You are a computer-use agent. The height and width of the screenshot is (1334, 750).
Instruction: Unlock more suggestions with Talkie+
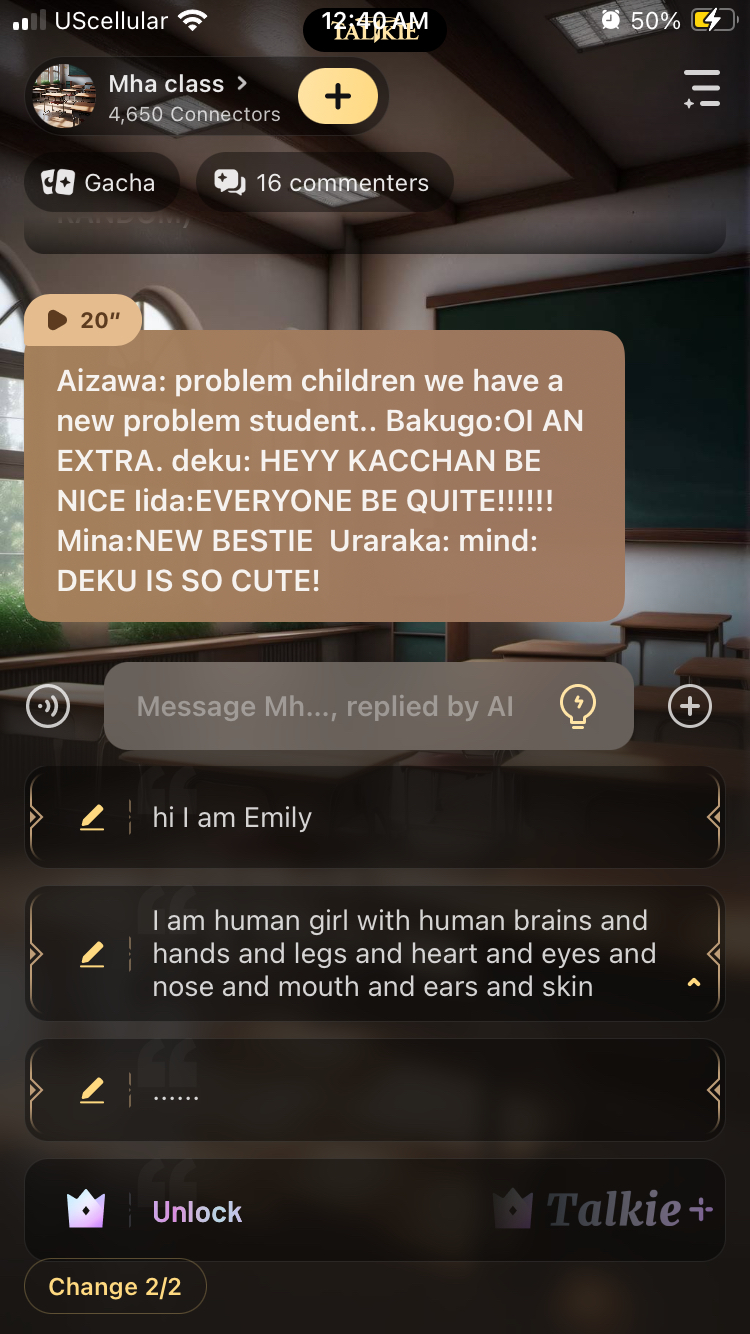(x=375, y=1211)
